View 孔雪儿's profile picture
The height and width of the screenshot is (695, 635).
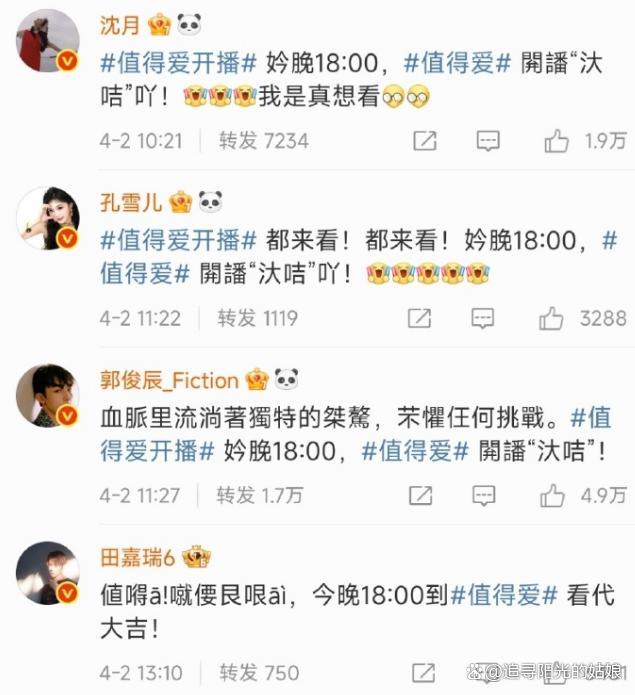point(47,219)
